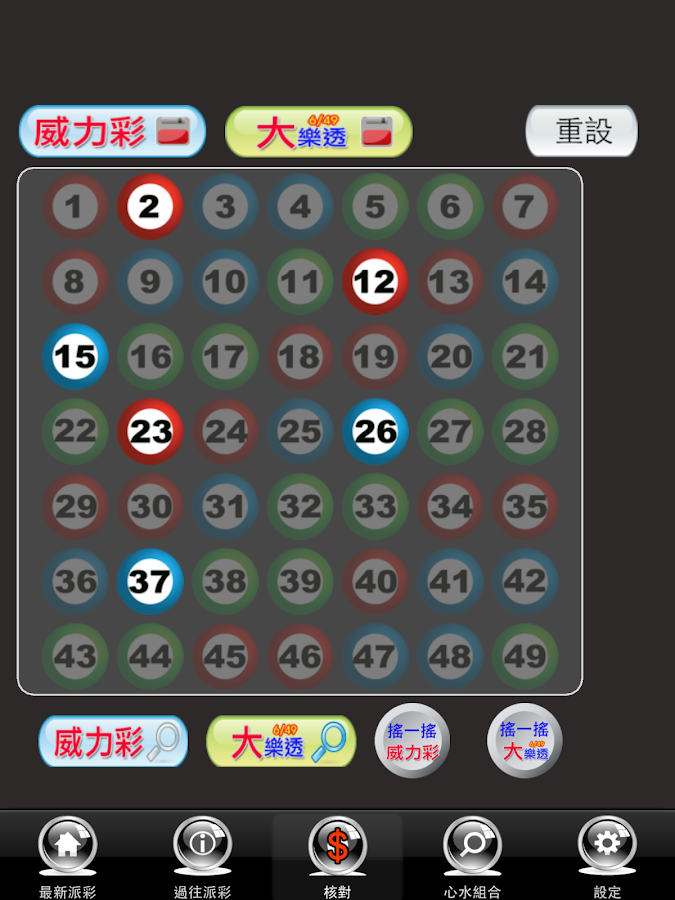
Task: Reset selection with 重設 button
Action: [582, 131]
